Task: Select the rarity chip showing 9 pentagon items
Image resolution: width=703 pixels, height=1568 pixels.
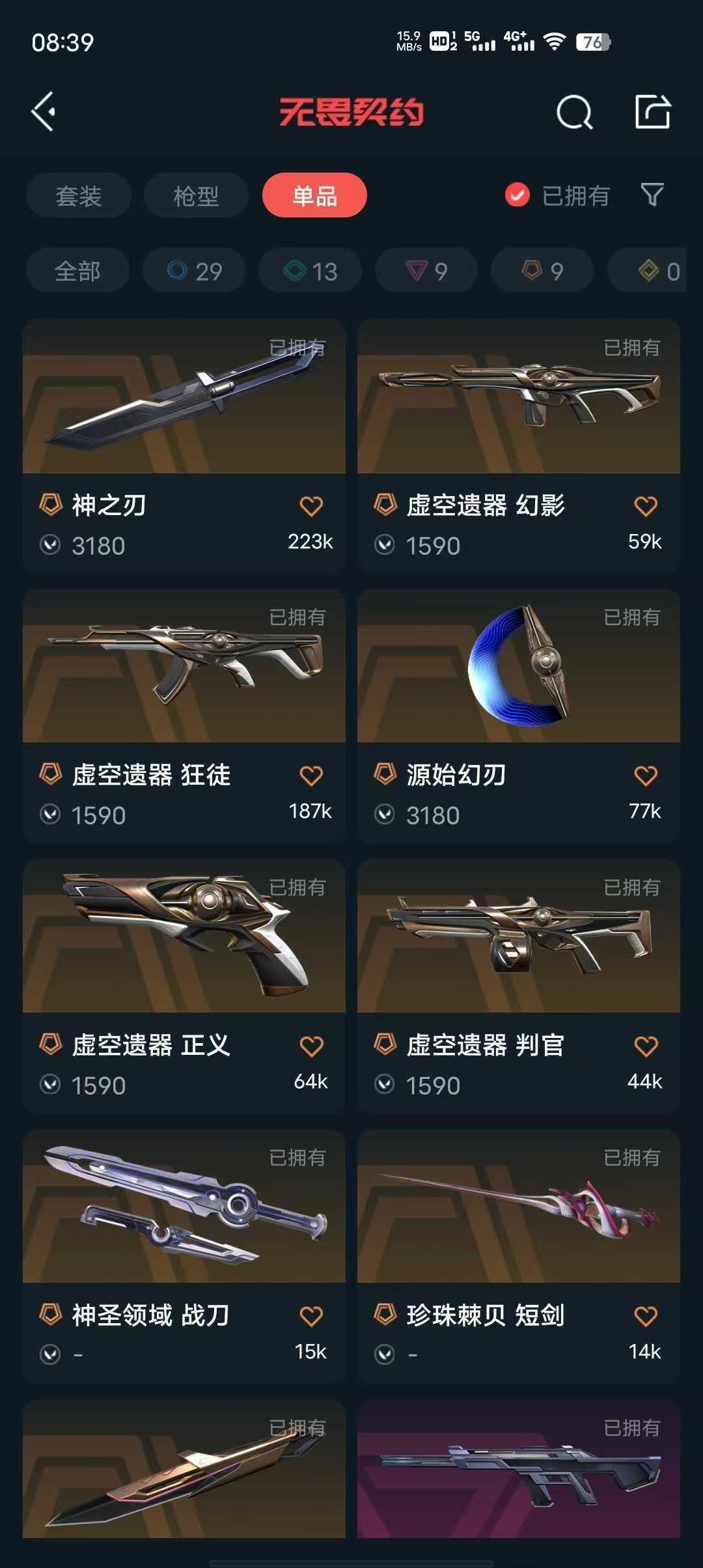Action: 542,271
